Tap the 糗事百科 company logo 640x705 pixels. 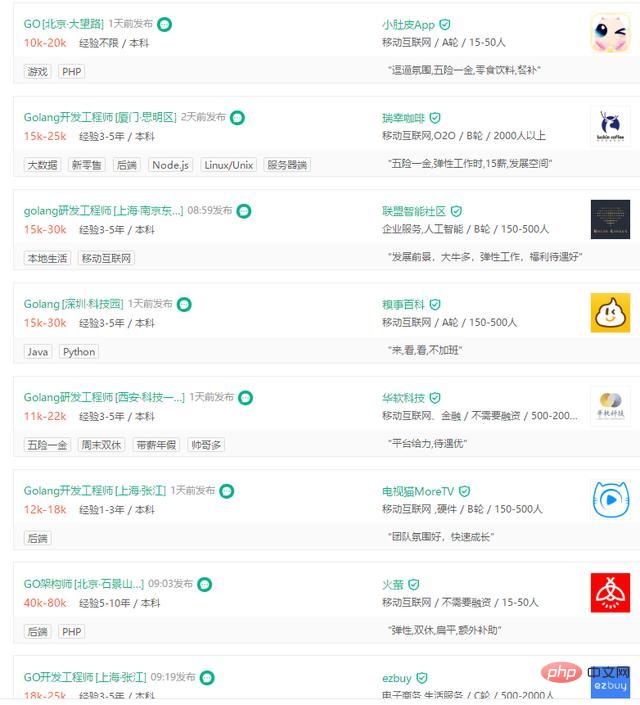(x=610, y=313)
